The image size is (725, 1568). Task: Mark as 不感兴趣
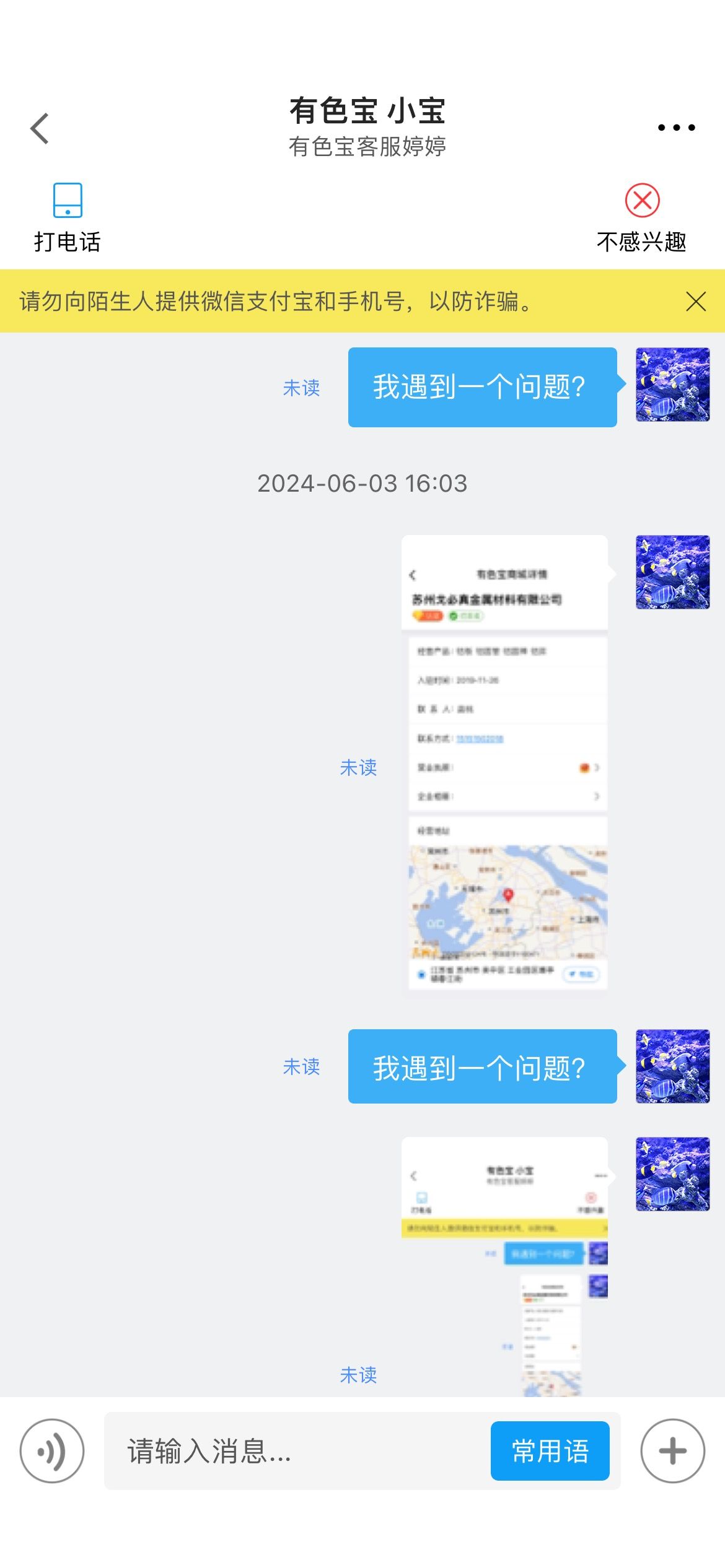click(x=642, y=218)
